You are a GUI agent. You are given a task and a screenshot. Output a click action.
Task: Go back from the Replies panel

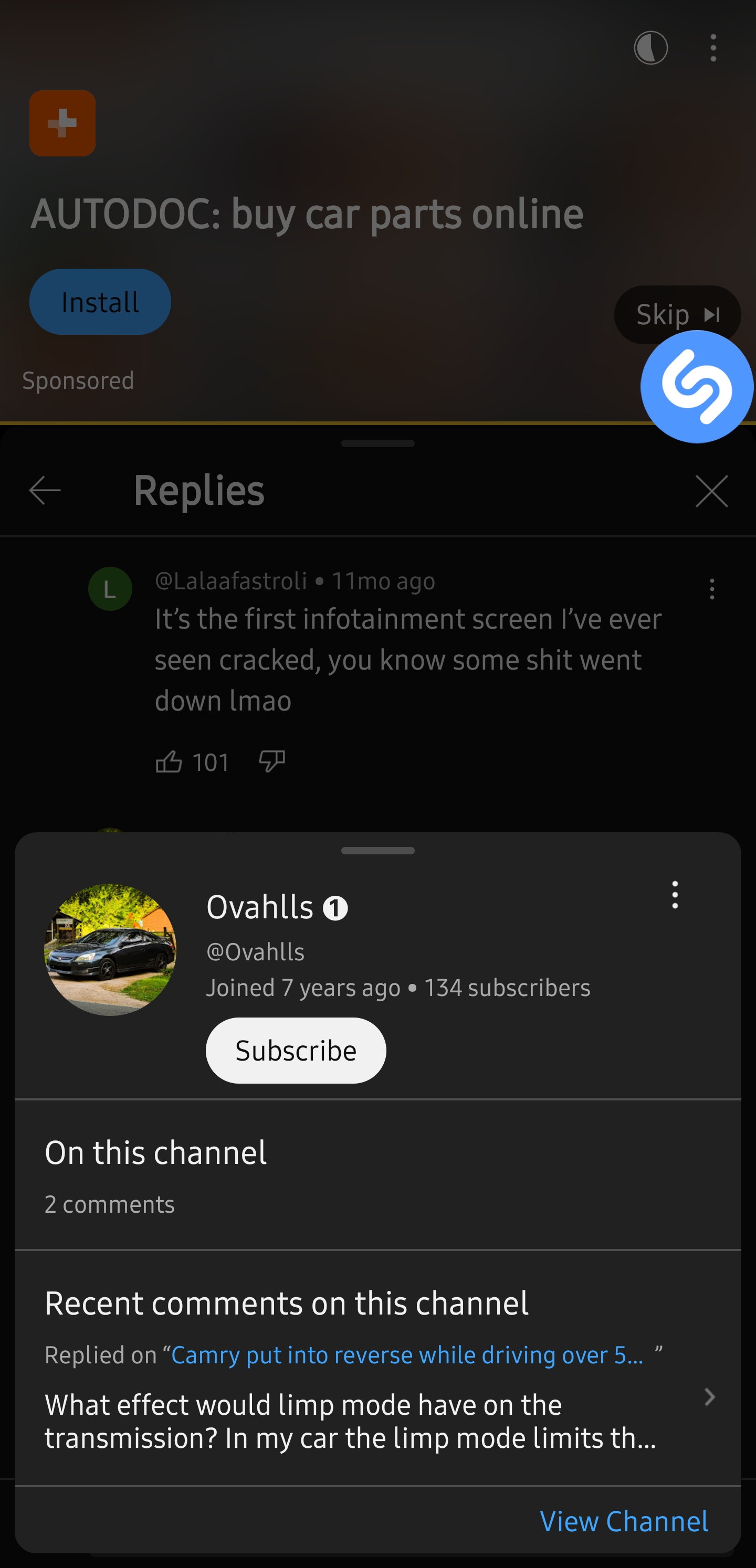pyautogui.click(x=45, y=491)
